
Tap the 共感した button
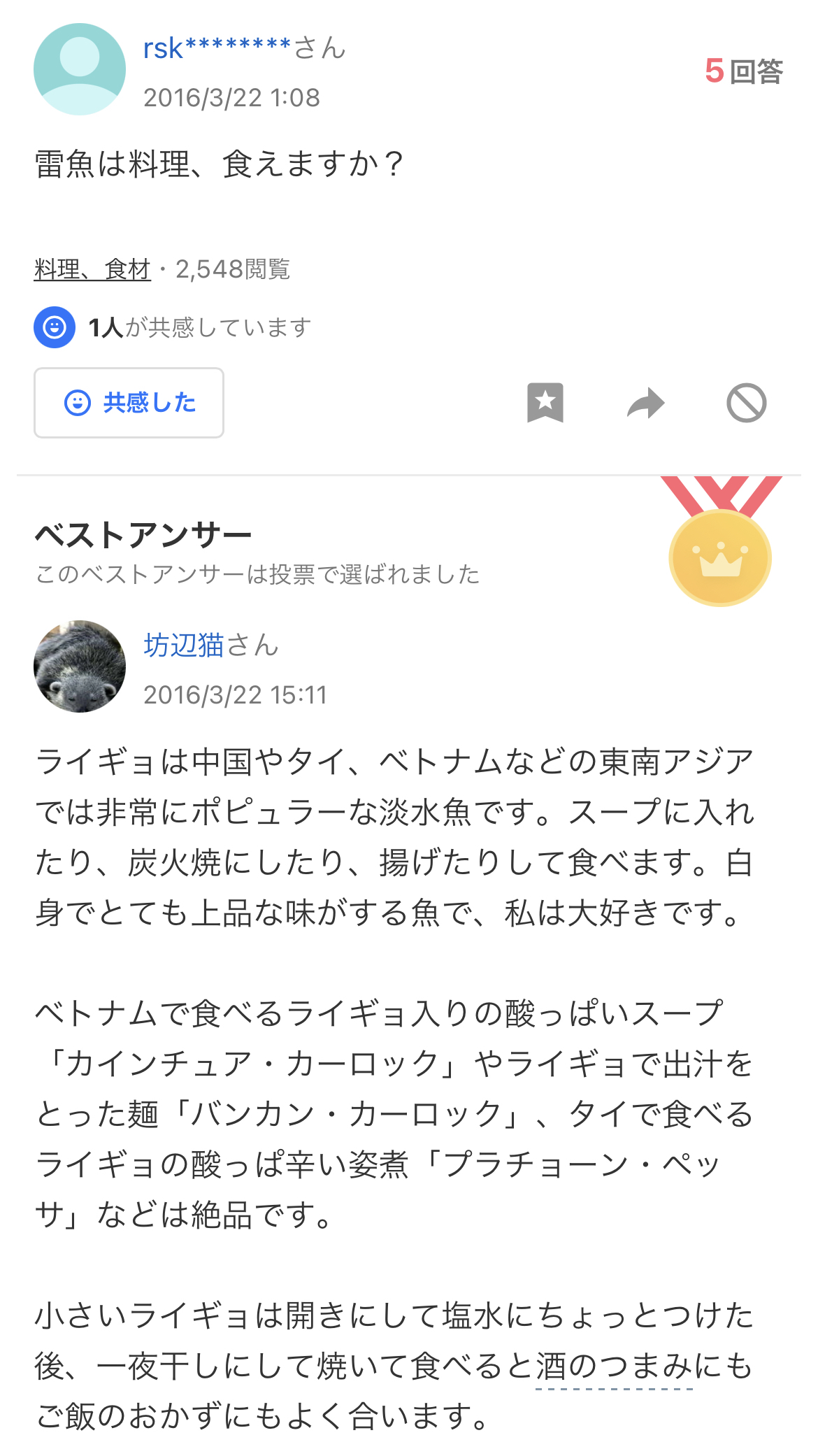click(x=129, y=403)
